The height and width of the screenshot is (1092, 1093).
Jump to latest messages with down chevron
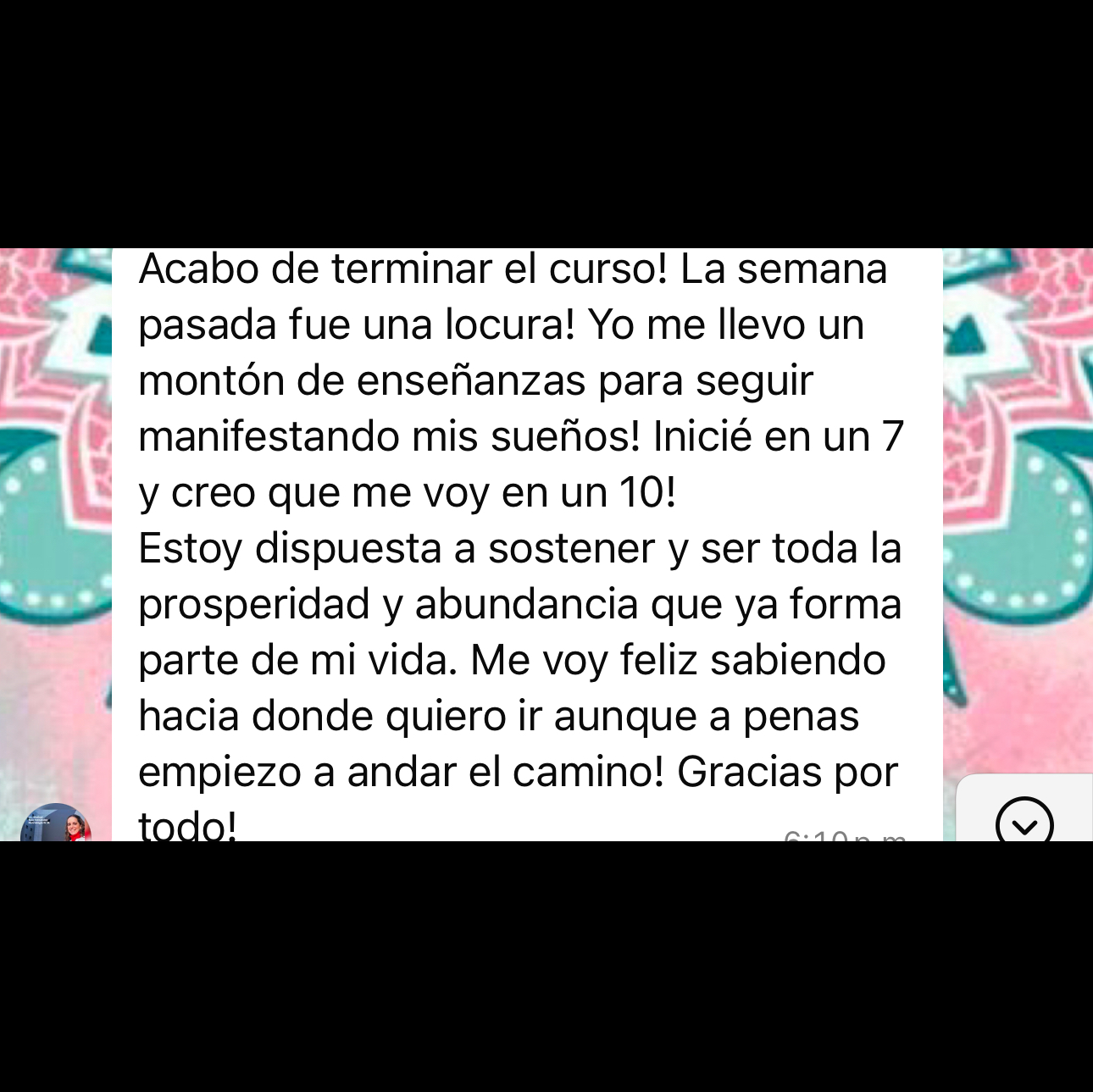pyautogui.click(x=1024, y=822)
